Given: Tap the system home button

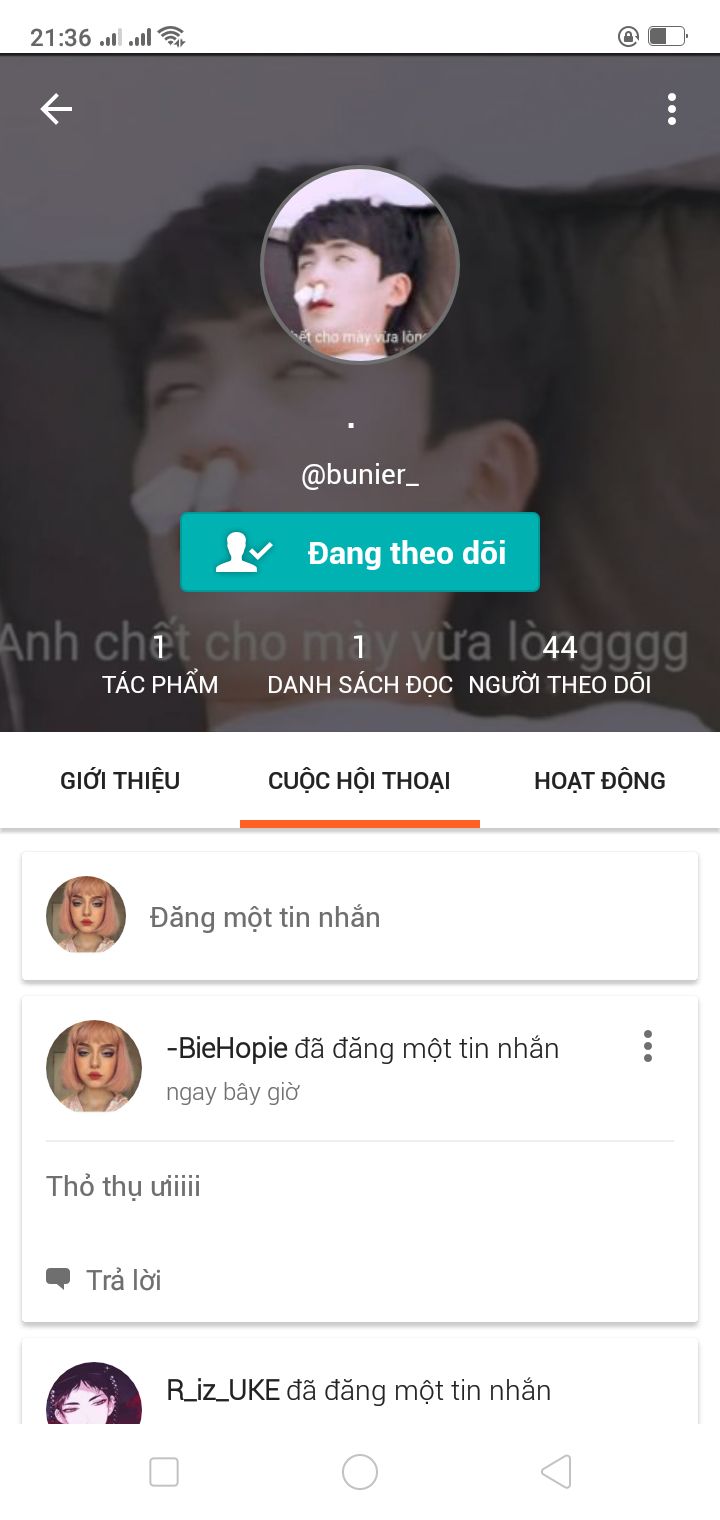Looking at the screenshot, I should (x=360, y=1472).
